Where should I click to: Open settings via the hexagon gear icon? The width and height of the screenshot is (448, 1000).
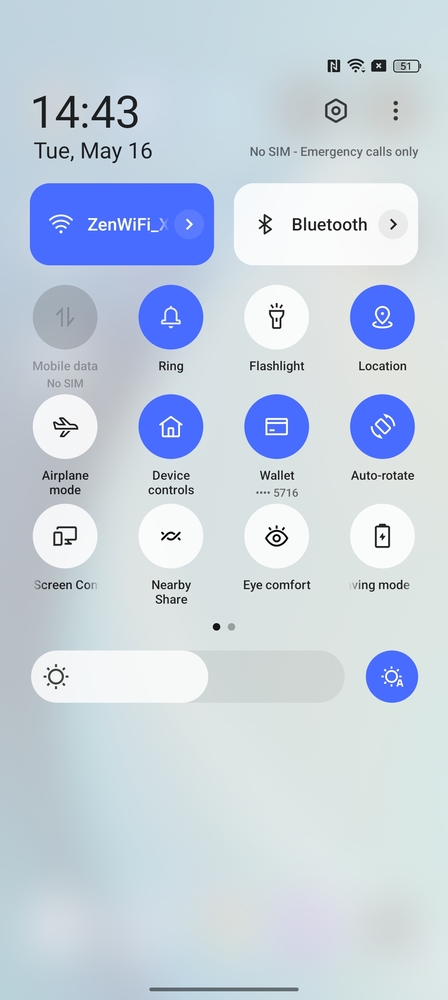[x=336, y=111]
